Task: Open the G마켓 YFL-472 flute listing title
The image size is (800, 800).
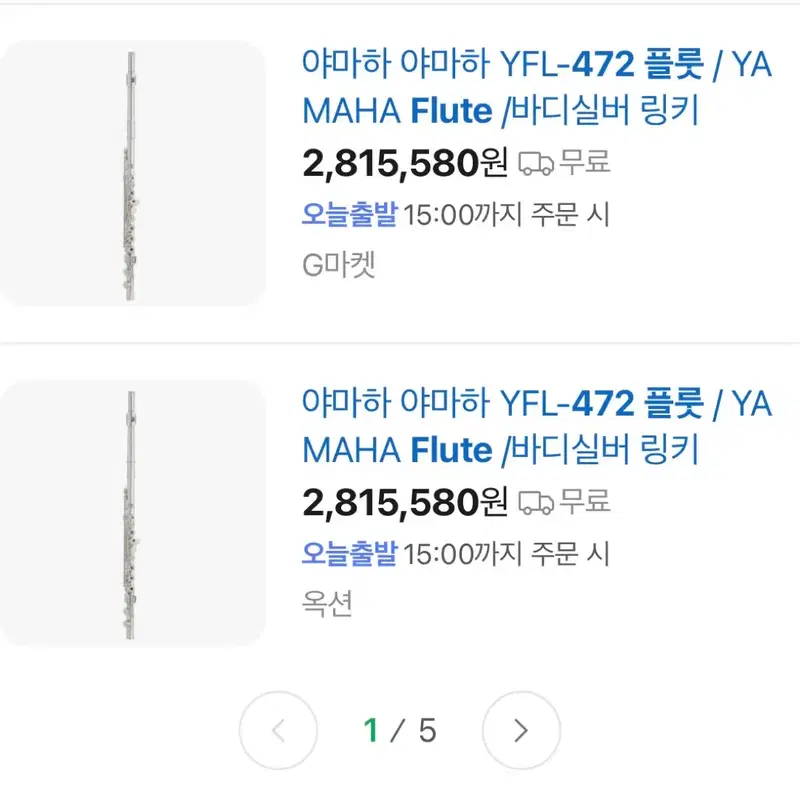Action: (537, 87)
